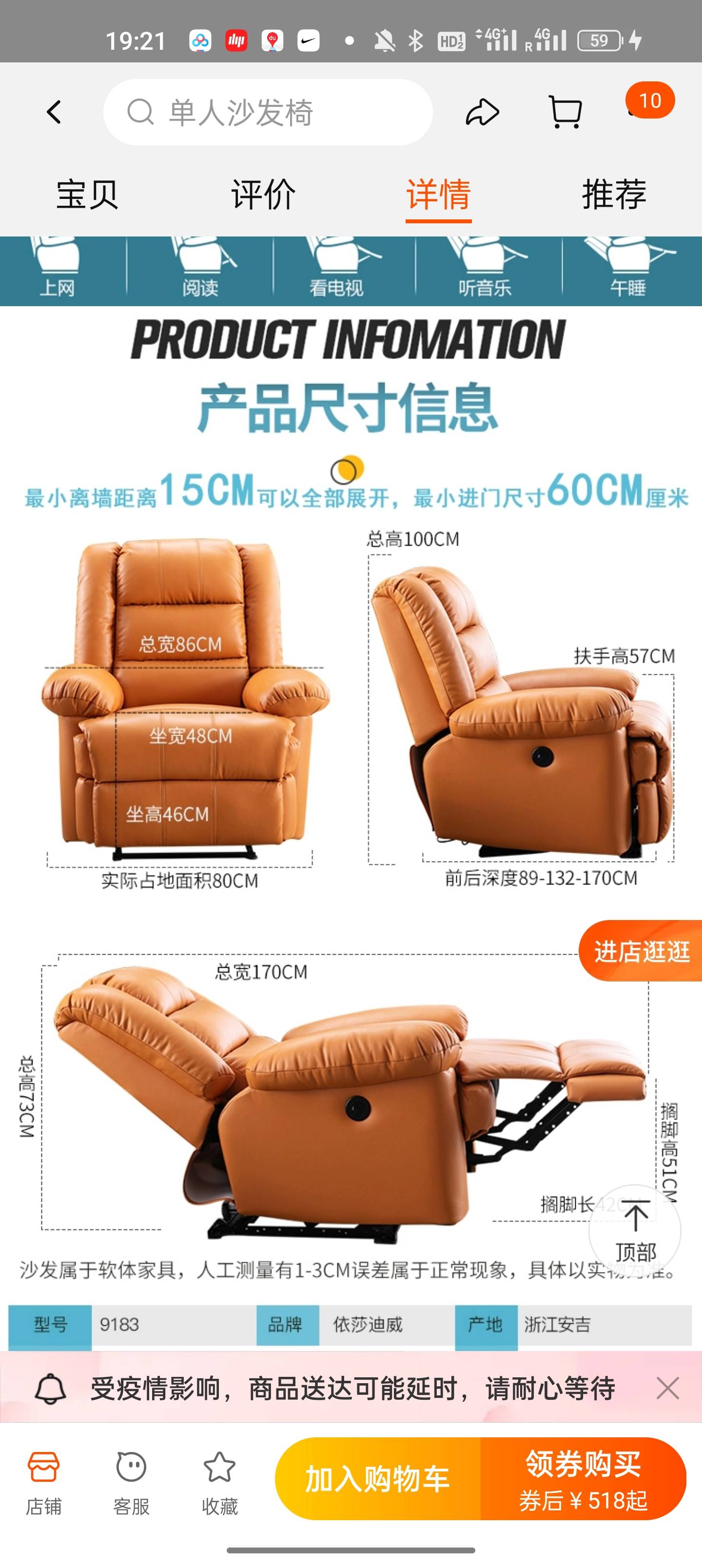Open the 推荐 recommendations tab
Screen dimensions: 702x1568
pos(613,195)
